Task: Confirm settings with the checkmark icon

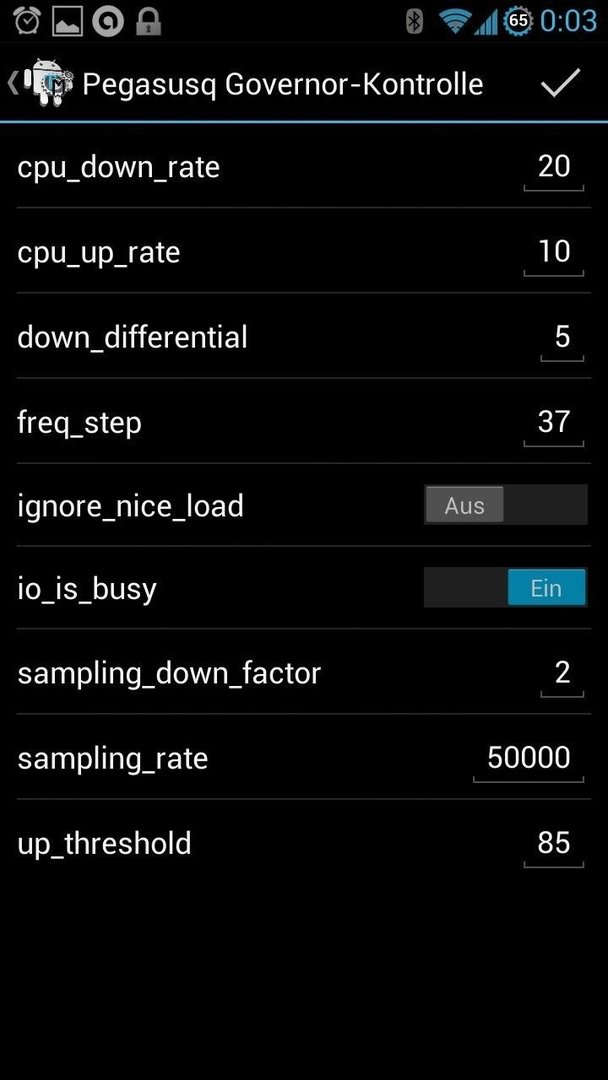Action: (560, 83)
